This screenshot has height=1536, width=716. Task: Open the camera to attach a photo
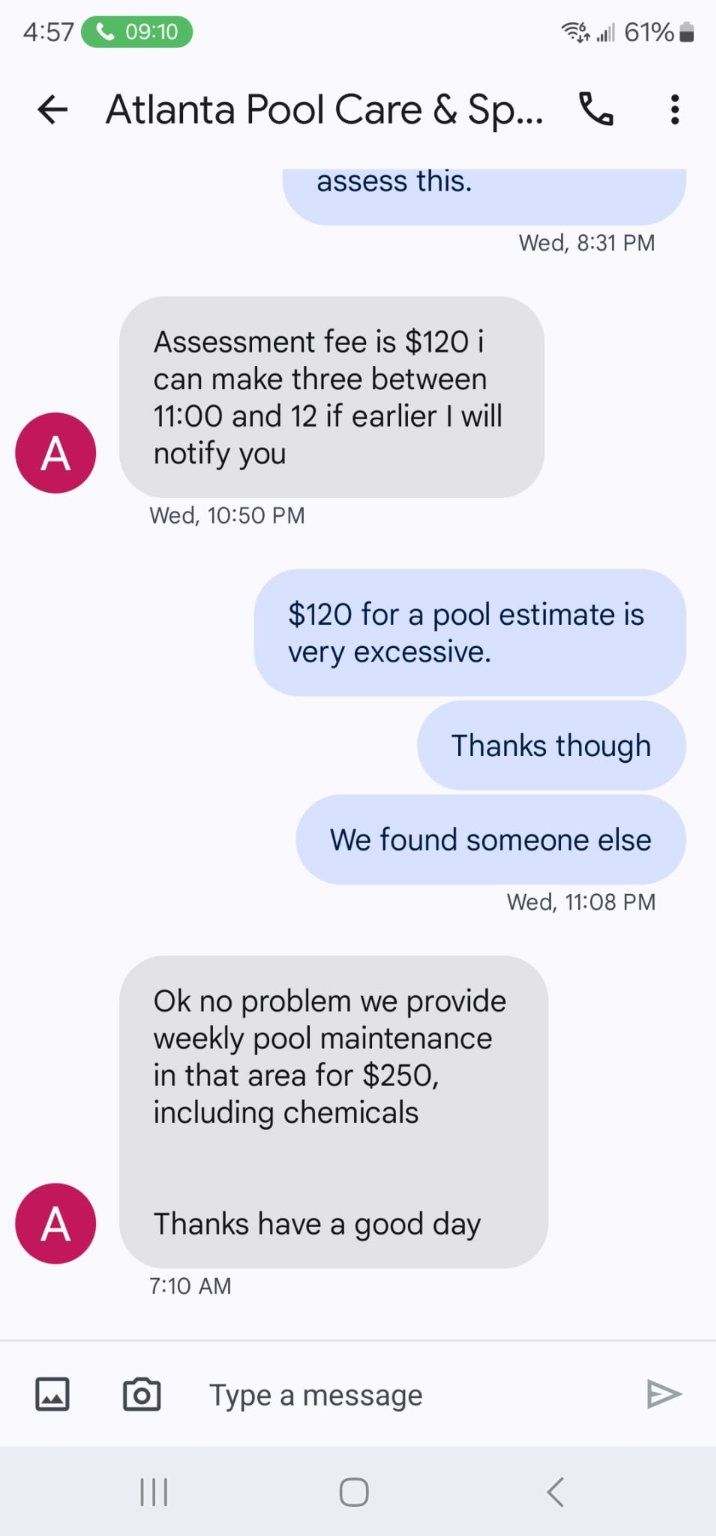pyautogui.click(x=141, y=1394)
